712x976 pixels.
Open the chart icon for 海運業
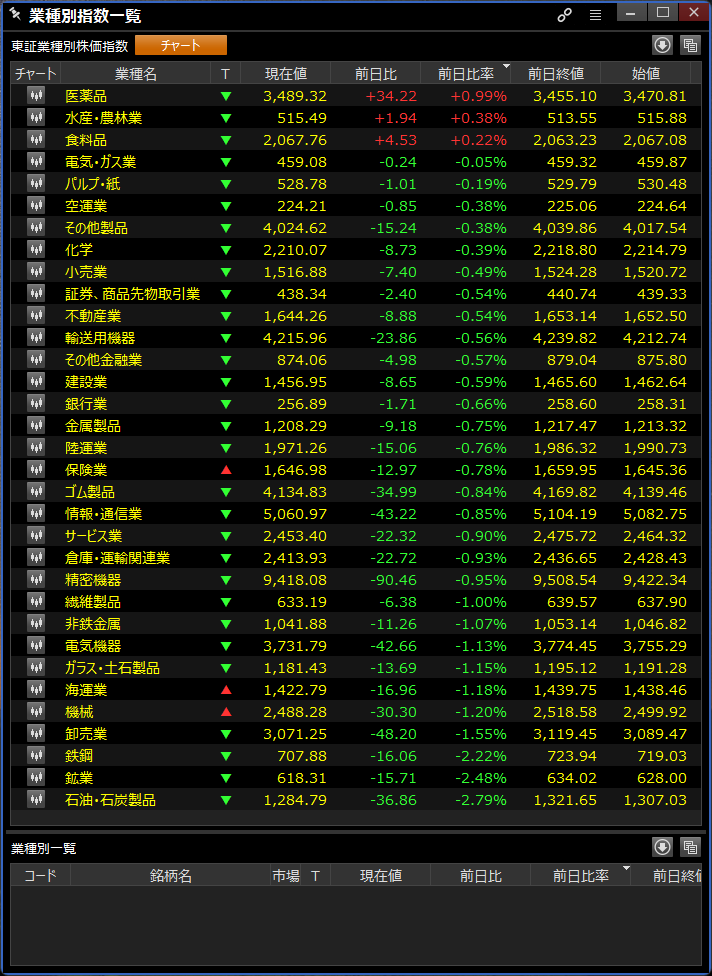(36, 690)
